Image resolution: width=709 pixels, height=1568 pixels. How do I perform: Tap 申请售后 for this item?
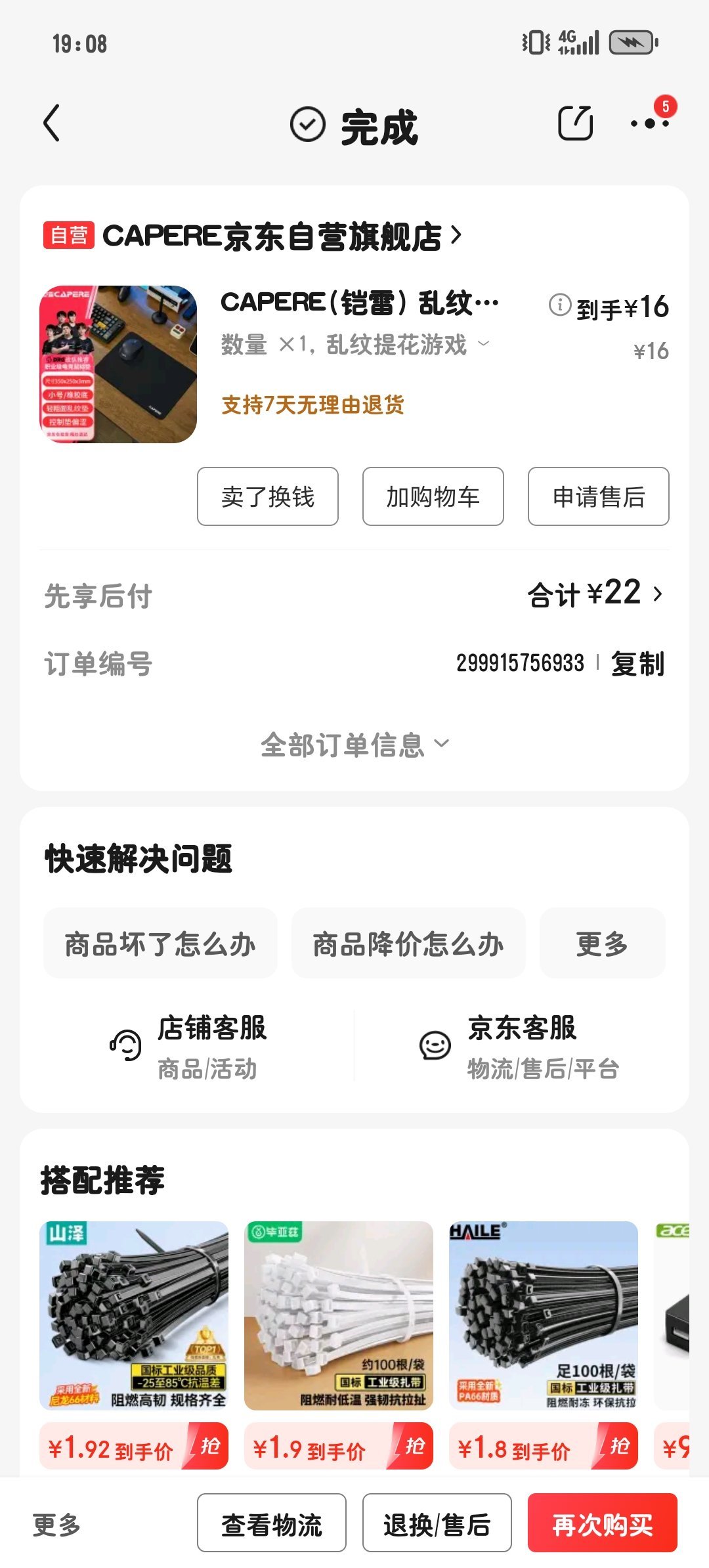coord(599,496)
